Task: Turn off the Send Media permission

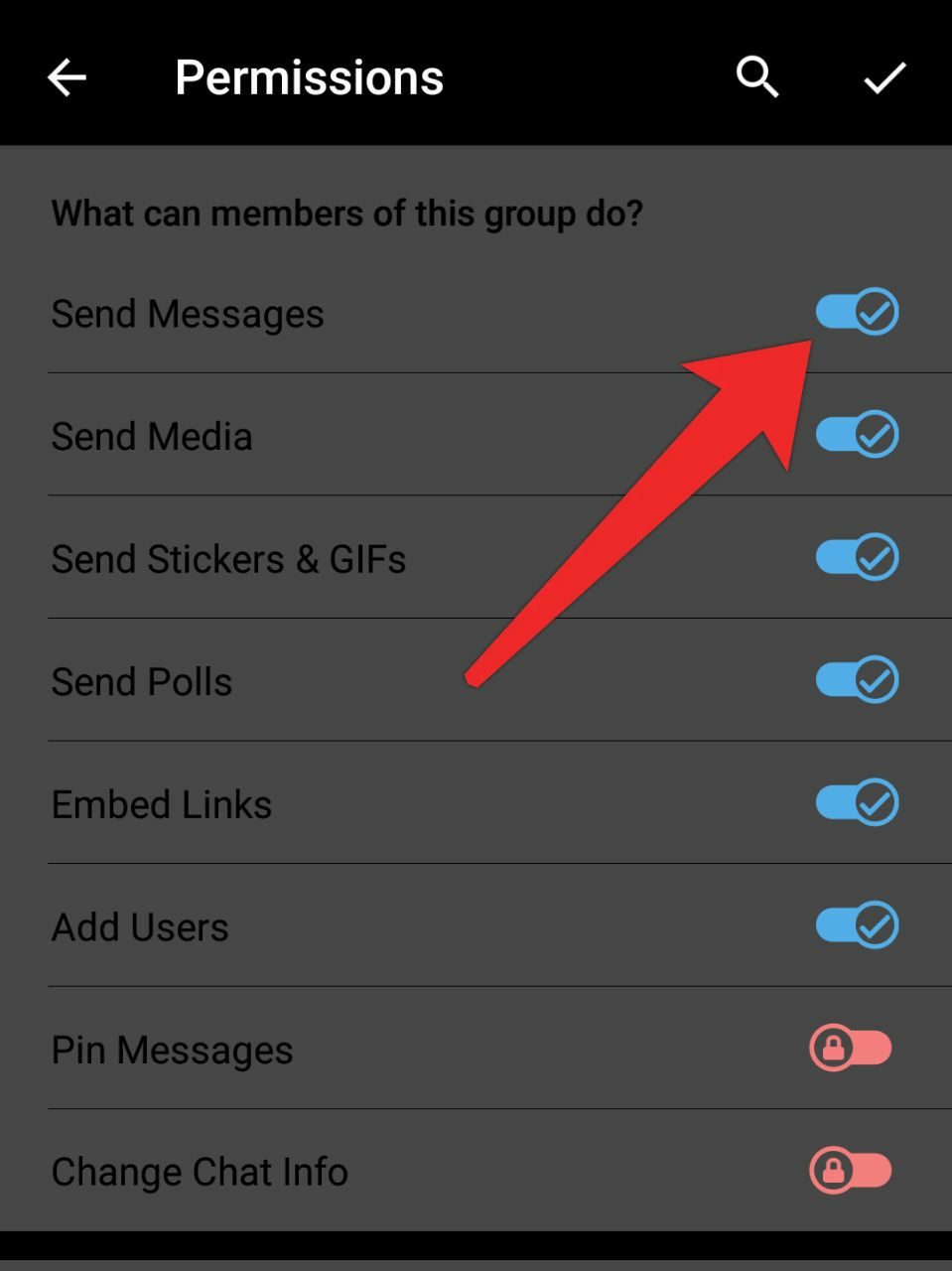Action: (x=857, y=435)
